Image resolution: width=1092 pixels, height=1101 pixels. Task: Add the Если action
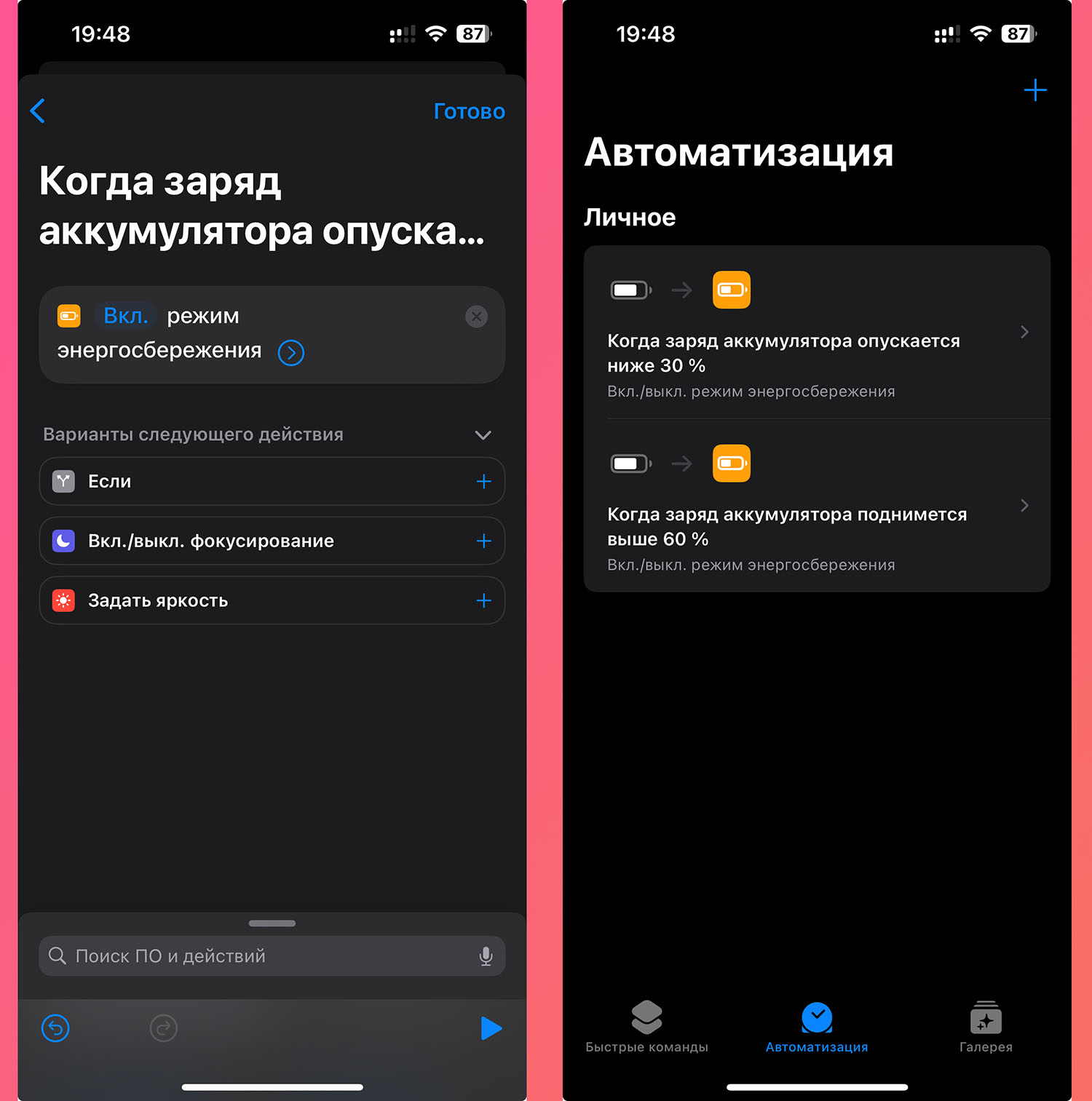[483, 482]
